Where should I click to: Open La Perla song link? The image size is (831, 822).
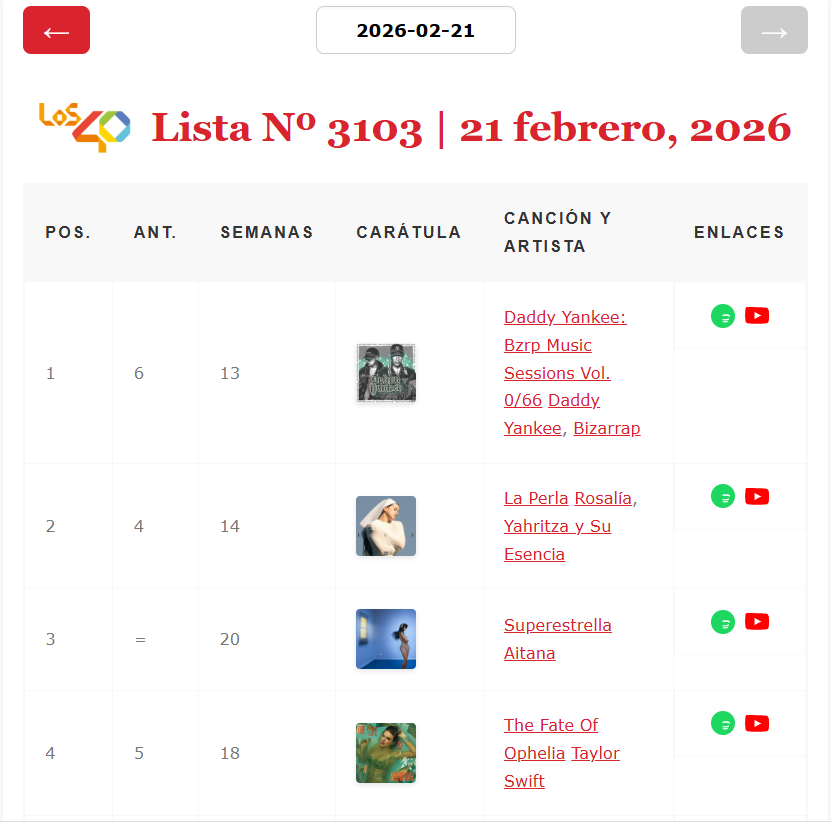tap(536, 498)
